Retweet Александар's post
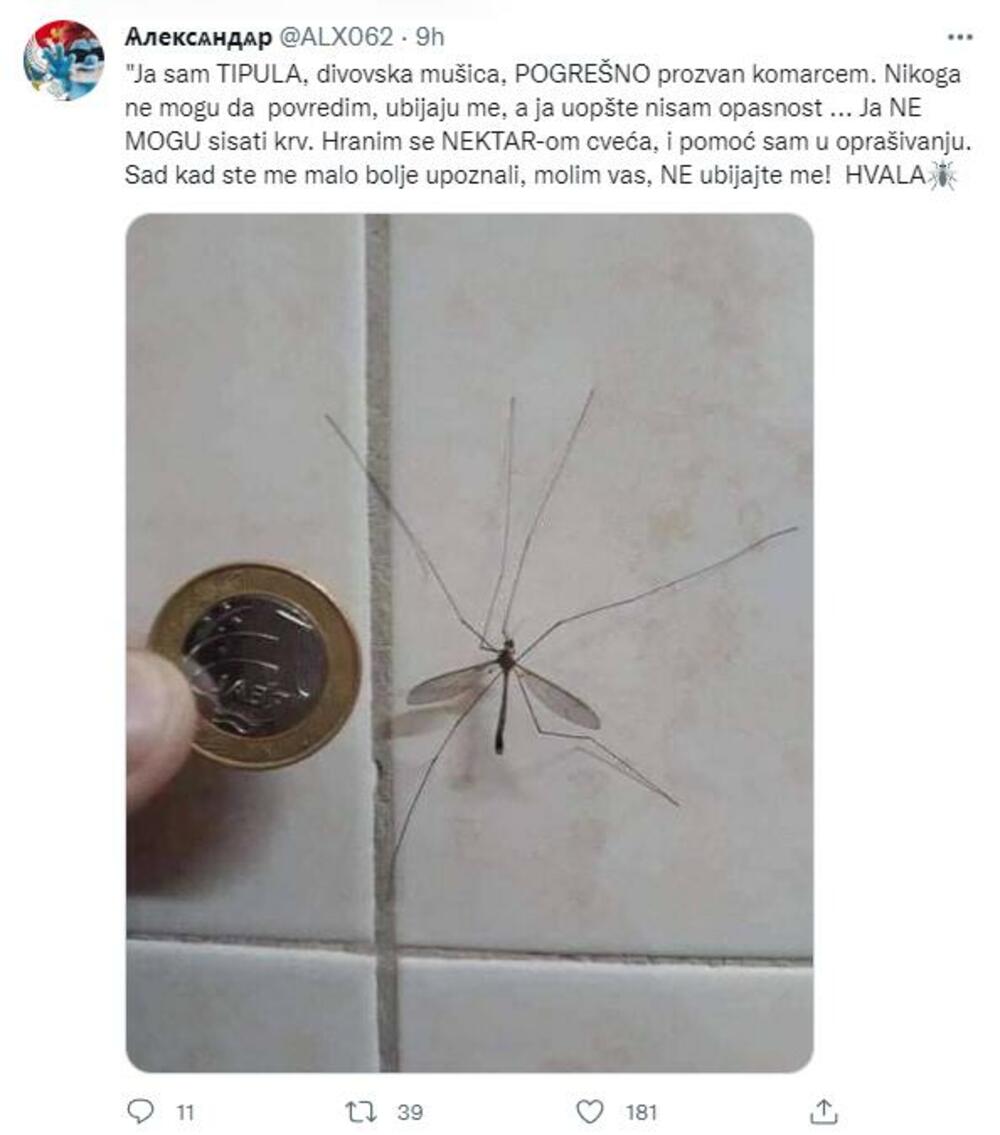The height and width of the screenshot is (1135, 1000). coord(361,1111)
